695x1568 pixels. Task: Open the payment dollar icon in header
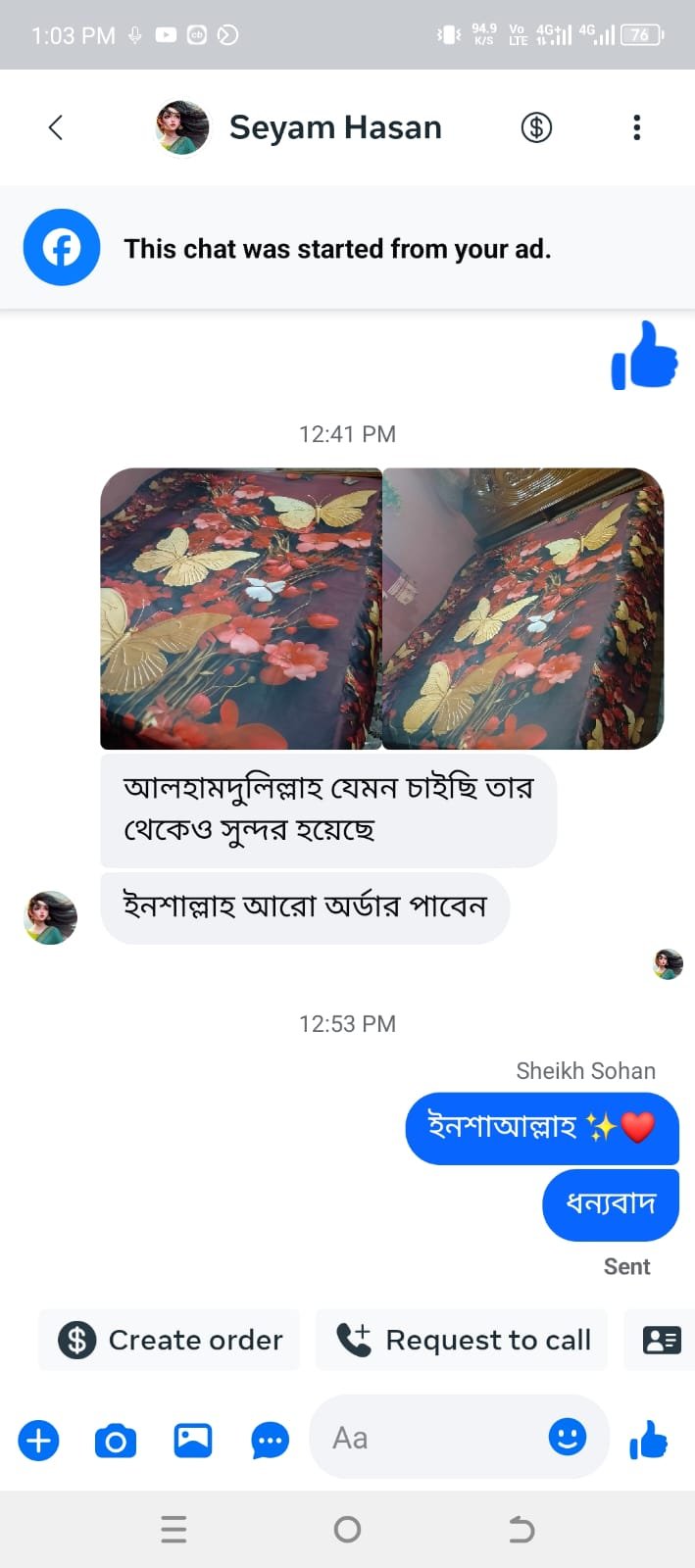(536, 127)
